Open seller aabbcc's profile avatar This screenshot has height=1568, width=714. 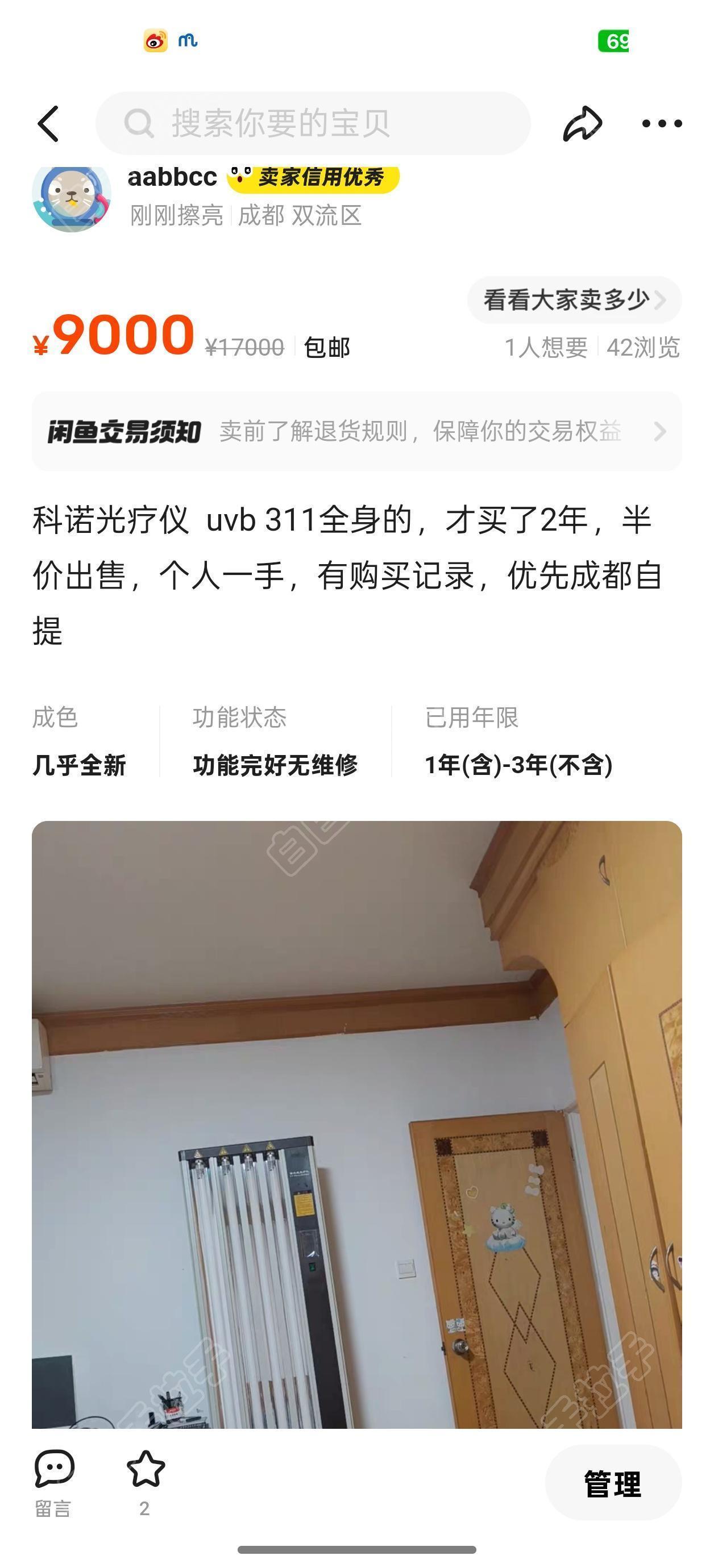pyautogui.click(x=72, y=195)
